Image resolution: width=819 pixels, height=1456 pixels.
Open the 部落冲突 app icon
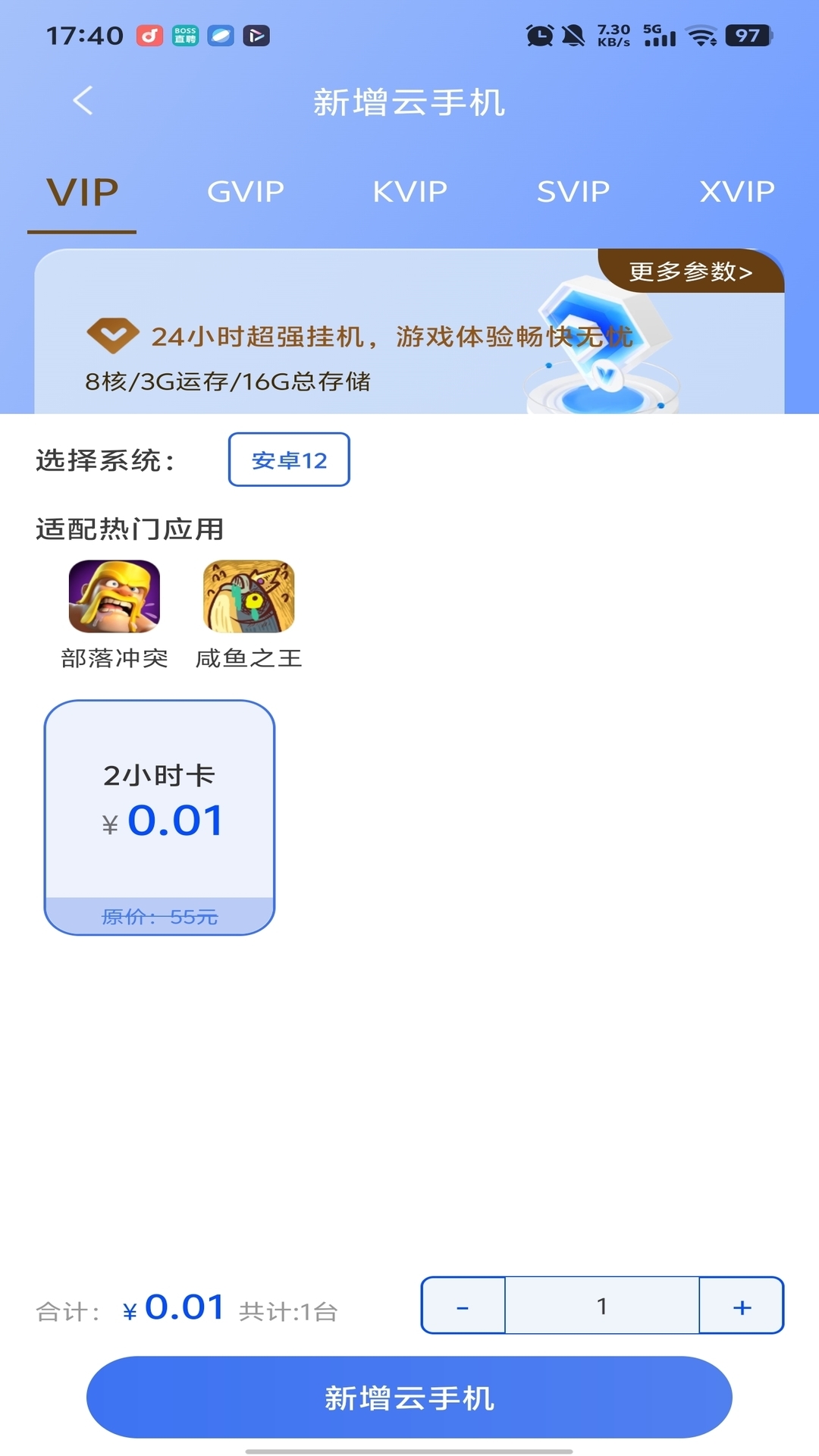[114, 598]
